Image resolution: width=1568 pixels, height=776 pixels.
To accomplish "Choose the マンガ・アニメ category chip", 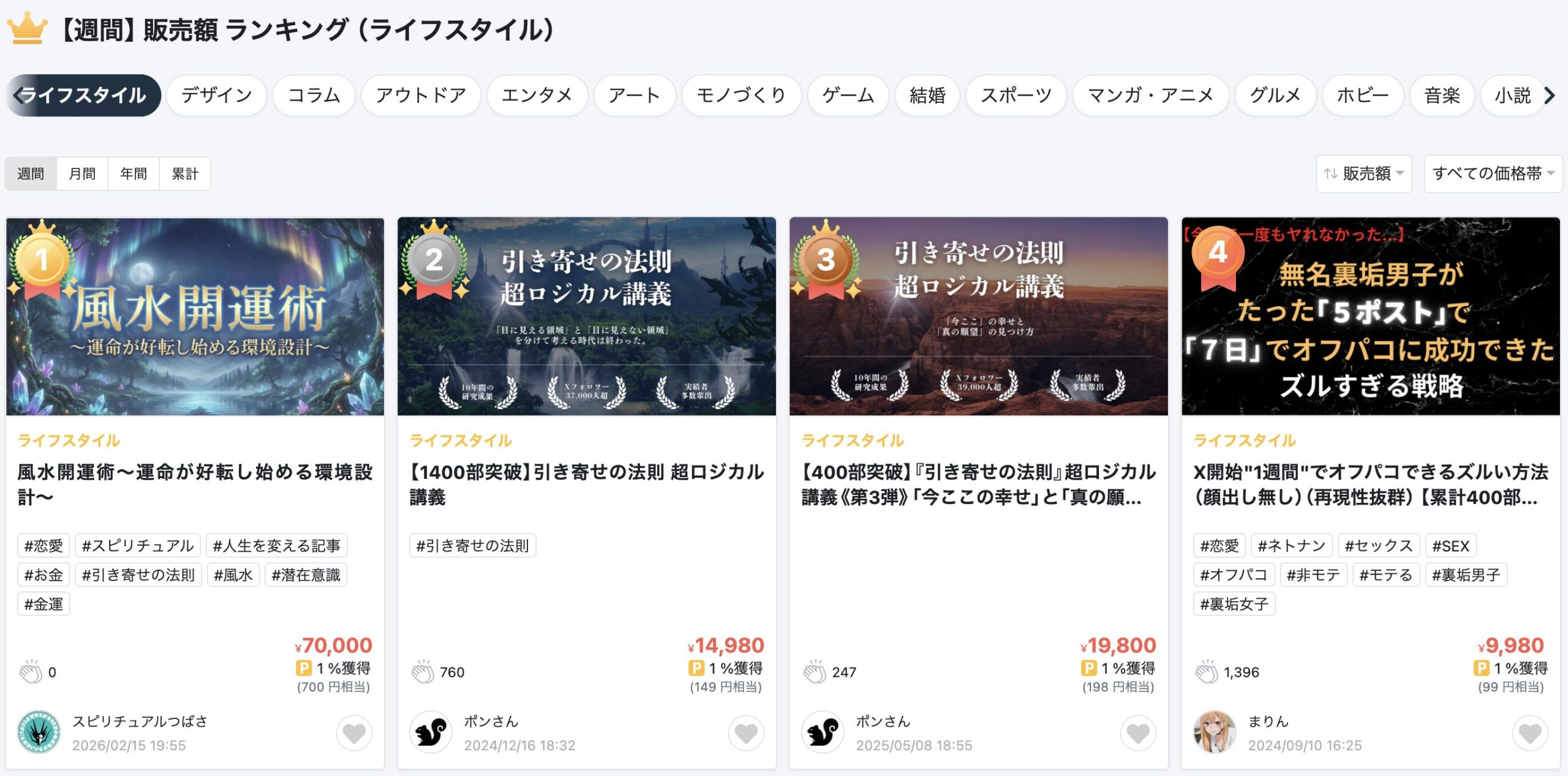I will (x=1150, y=96).
